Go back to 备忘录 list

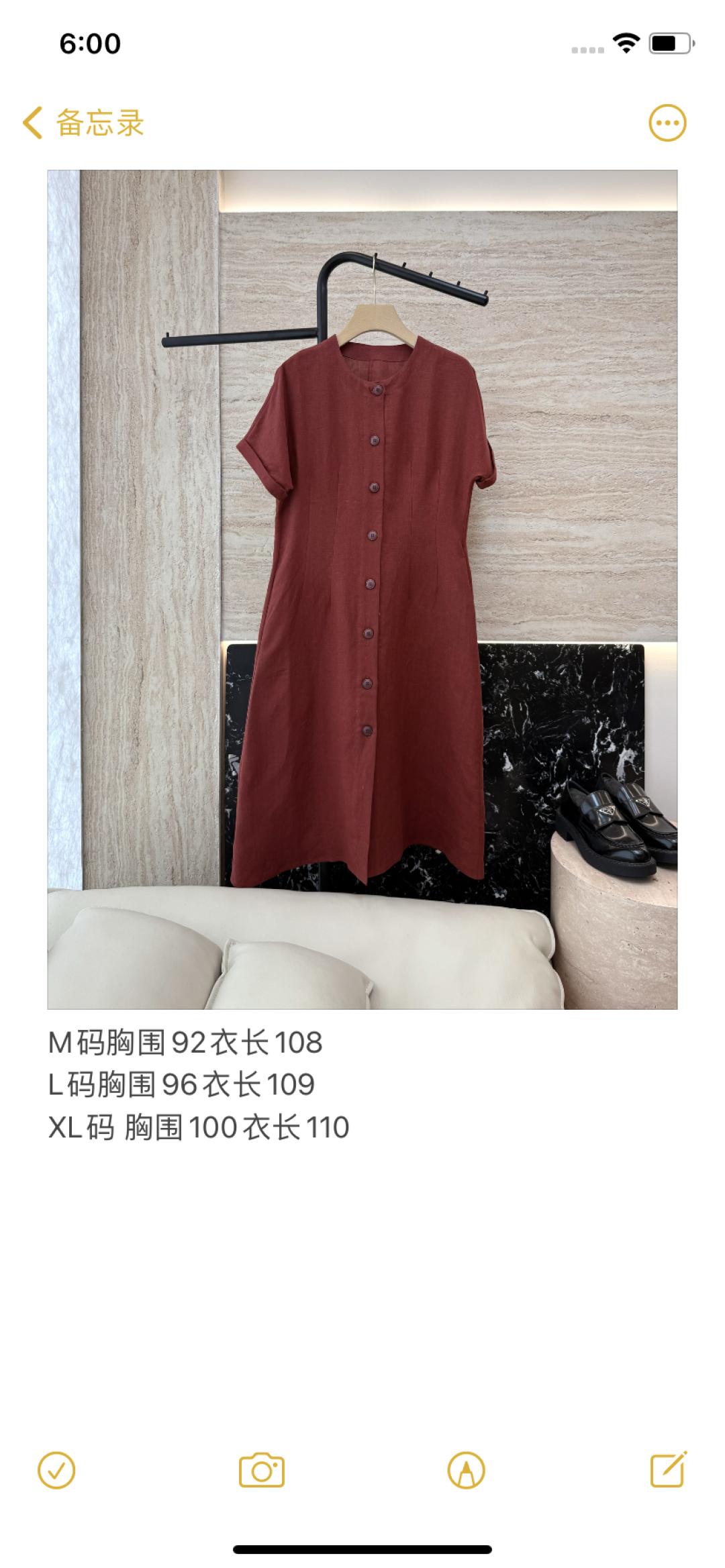83,123
